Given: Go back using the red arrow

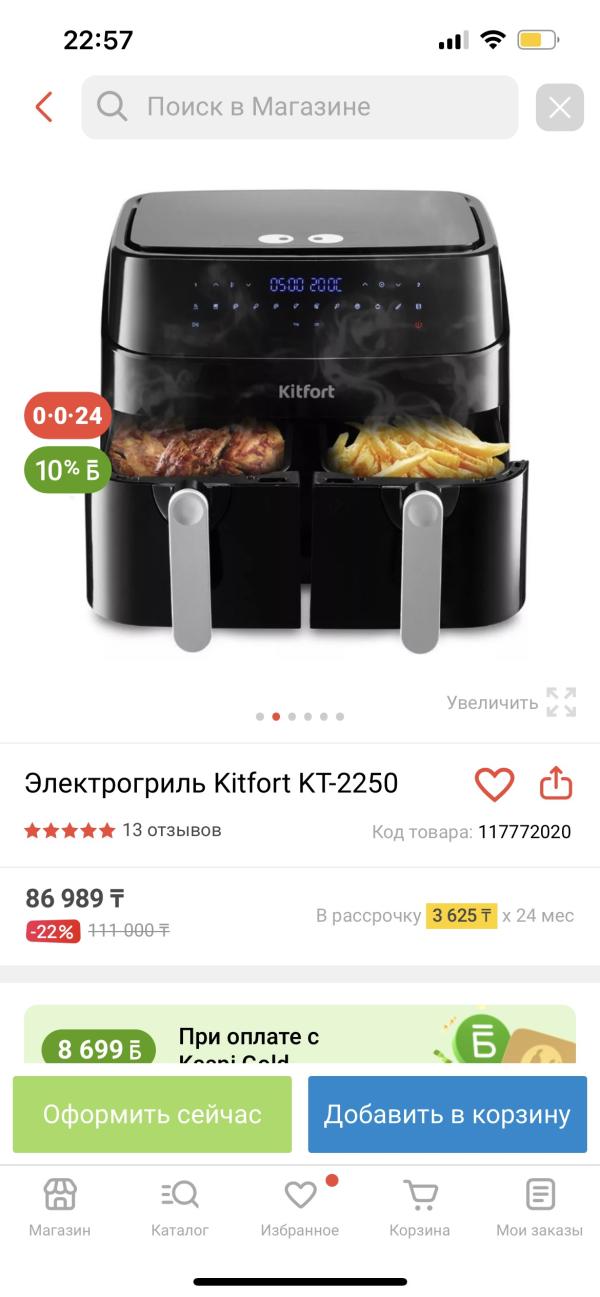Looking at the screenshot, I should pos(43,107).
